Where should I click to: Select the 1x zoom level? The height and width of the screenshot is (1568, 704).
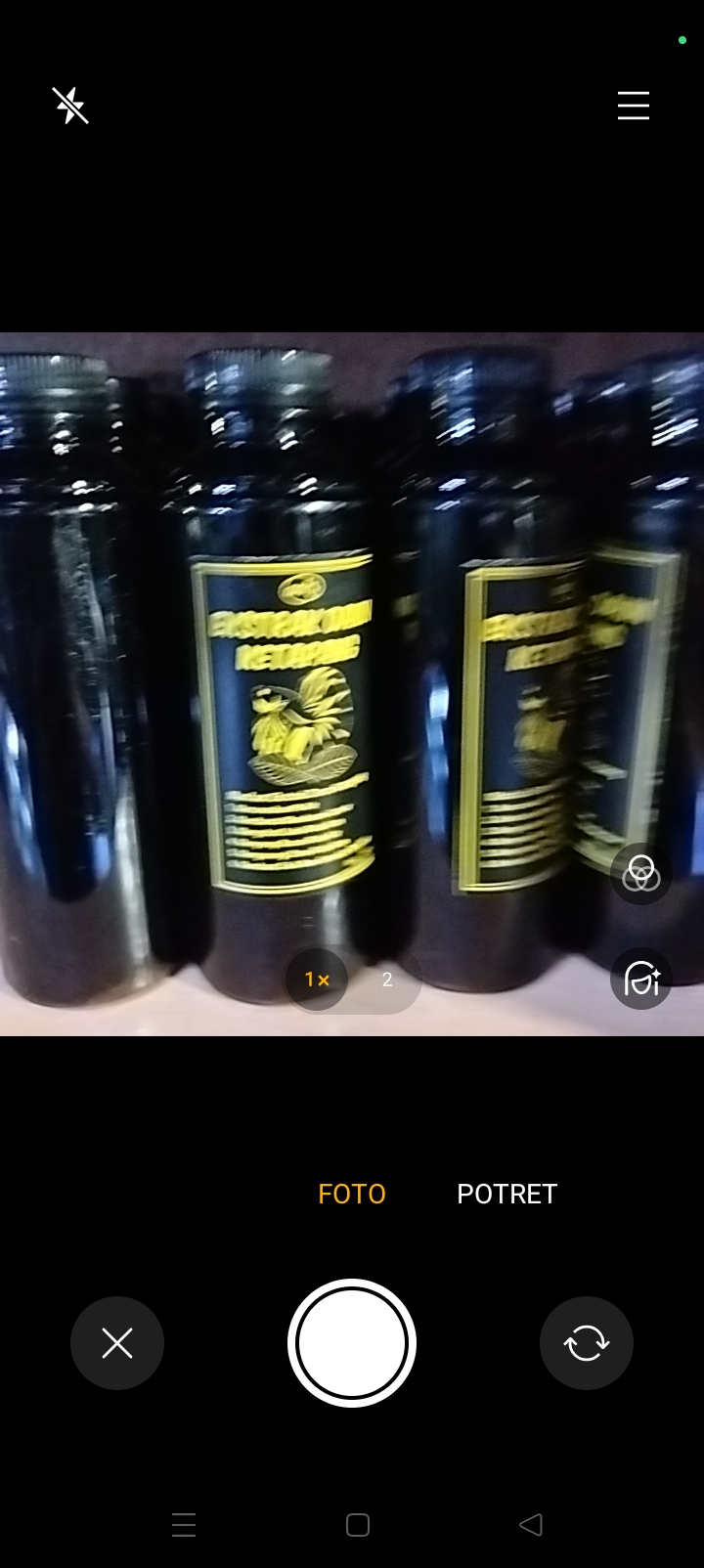[x=317, y=980]
